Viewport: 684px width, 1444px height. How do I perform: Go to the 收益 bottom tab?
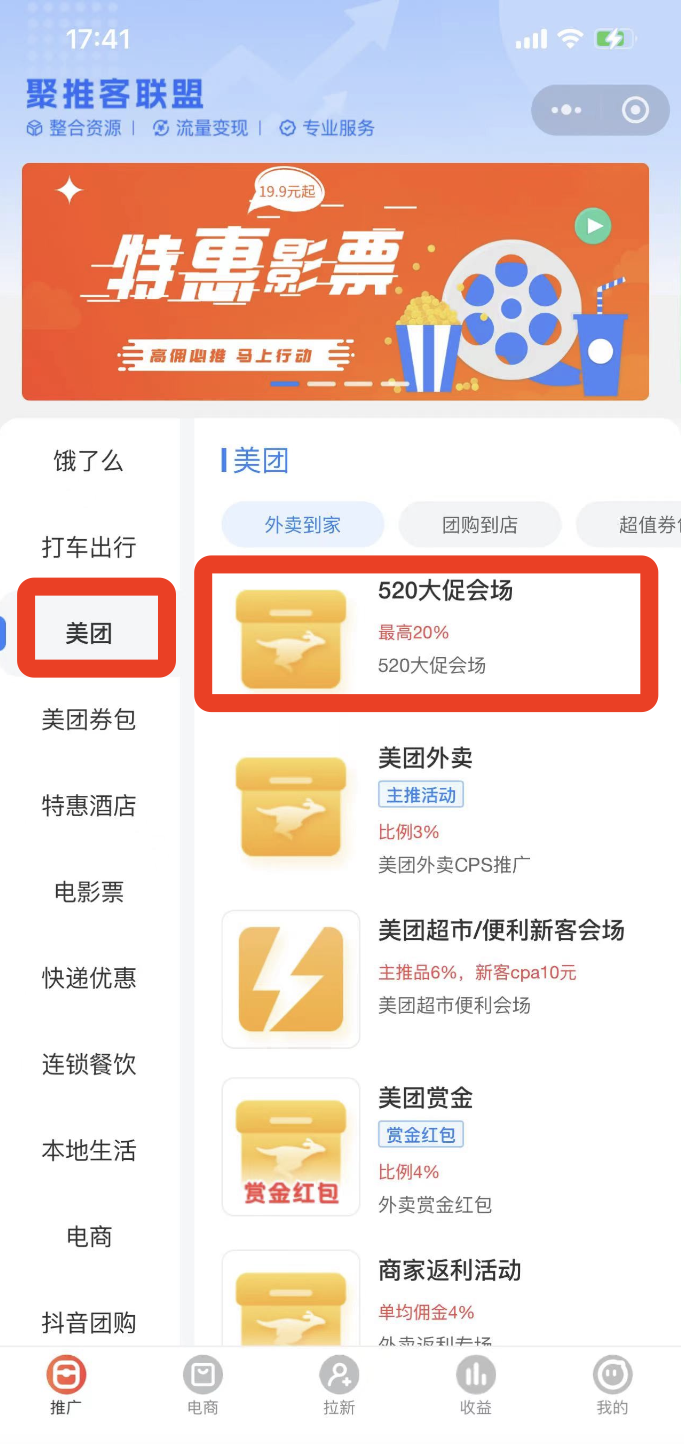475,1385
